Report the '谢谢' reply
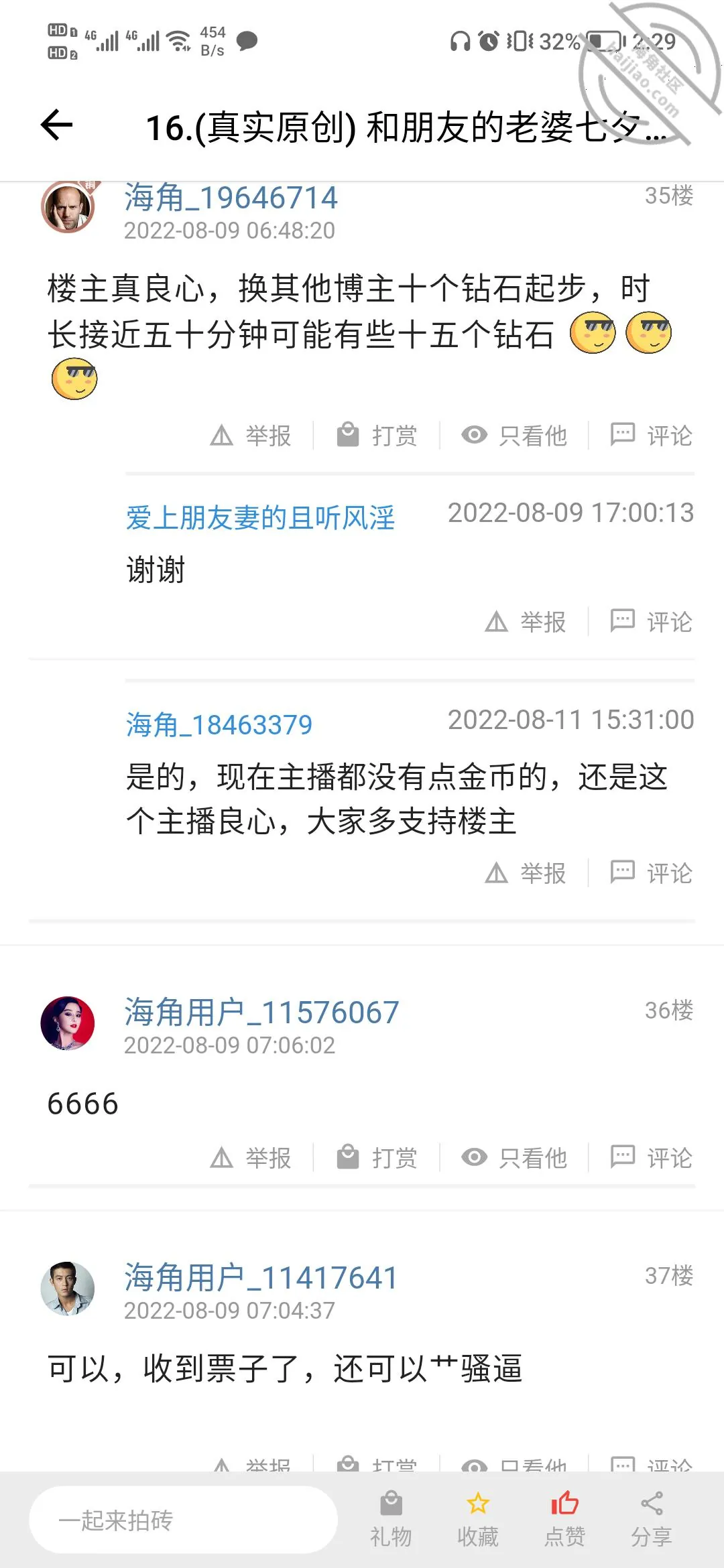Image resolution: width=724 pixels, height=1568 pixels. tap(526, 623)
